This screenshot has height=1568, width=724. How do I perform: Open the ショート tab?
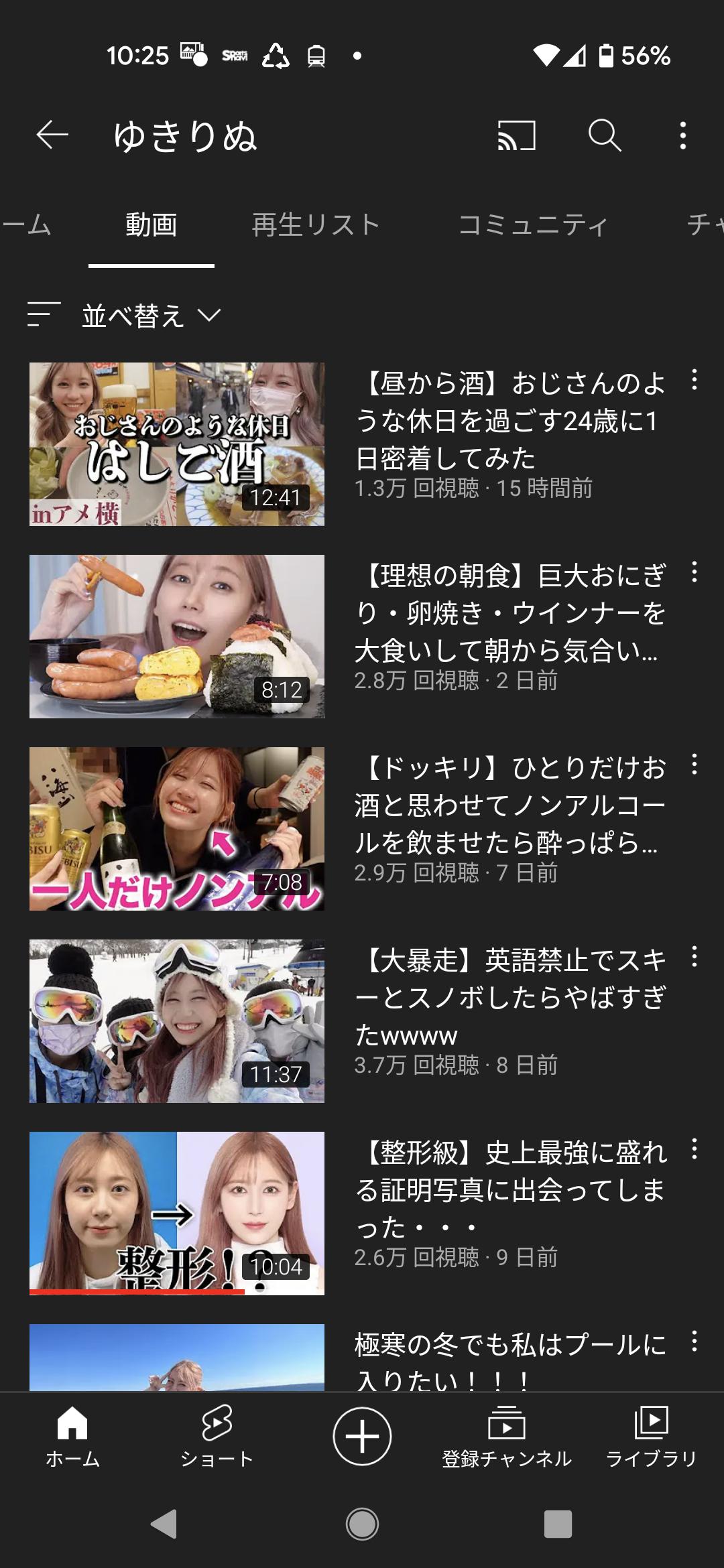217,1437
